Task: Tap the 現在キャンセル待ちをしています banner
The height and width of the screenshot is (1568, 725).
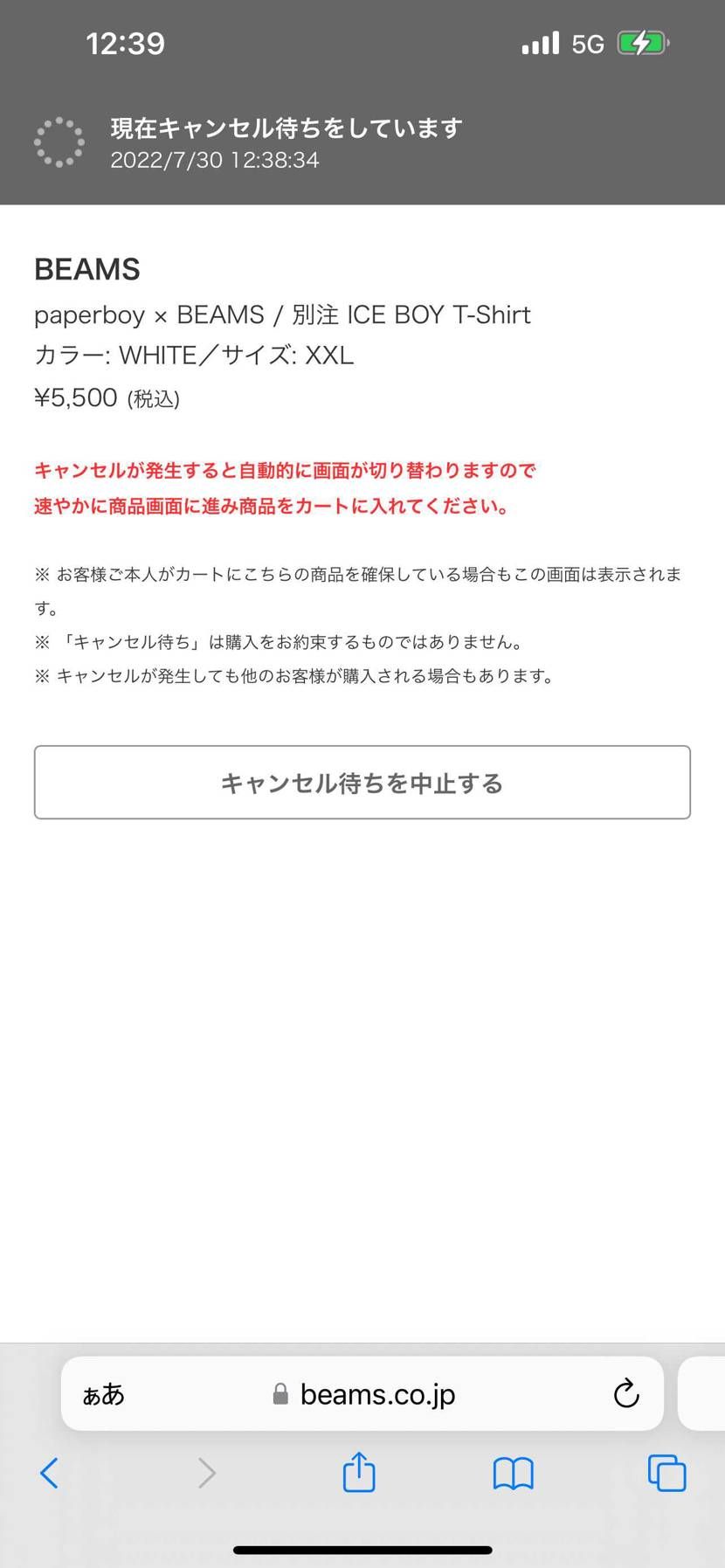Action: [287, 128]
